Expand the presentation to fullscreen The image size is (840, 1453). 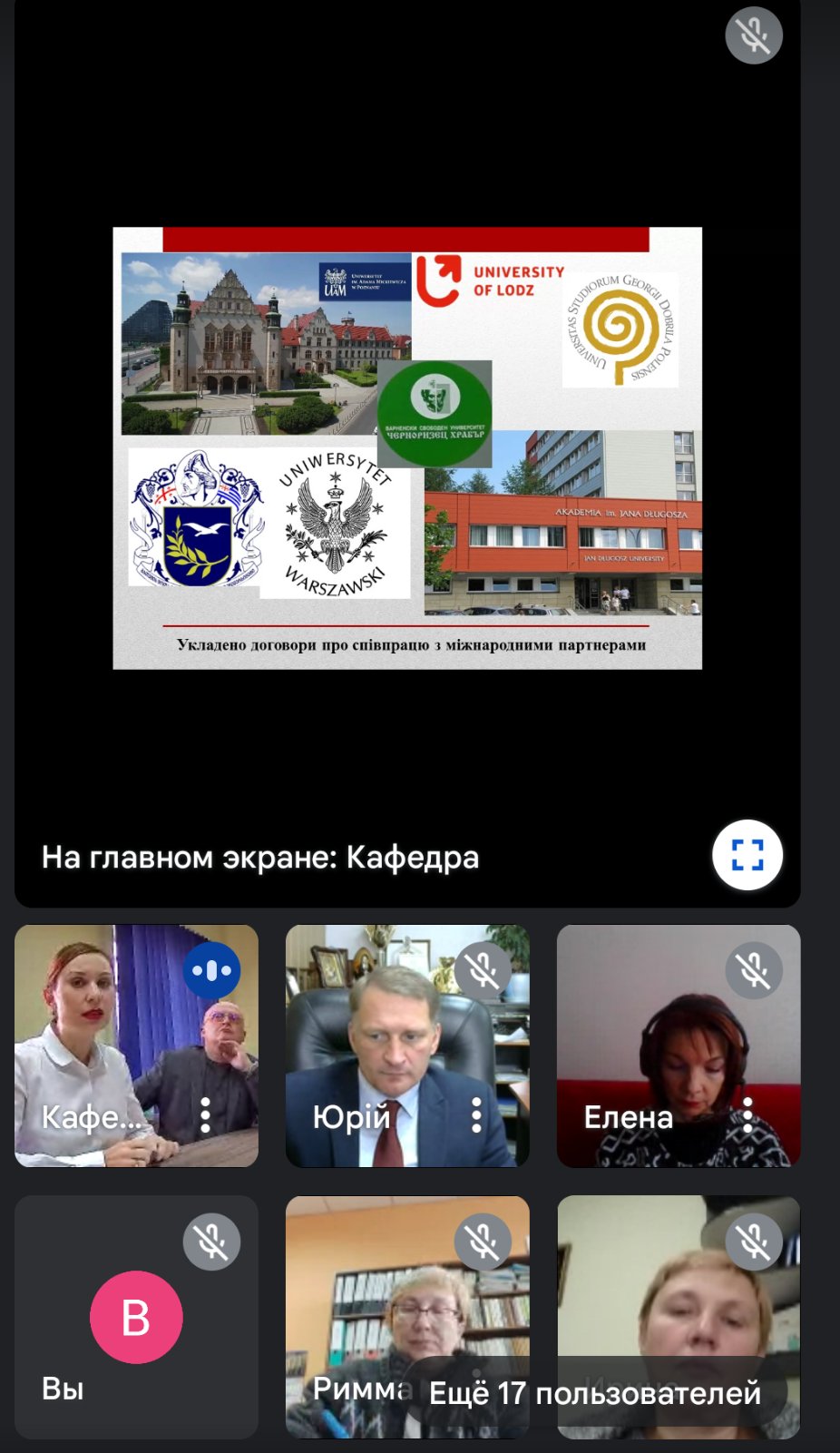click(x=747, y=855)
